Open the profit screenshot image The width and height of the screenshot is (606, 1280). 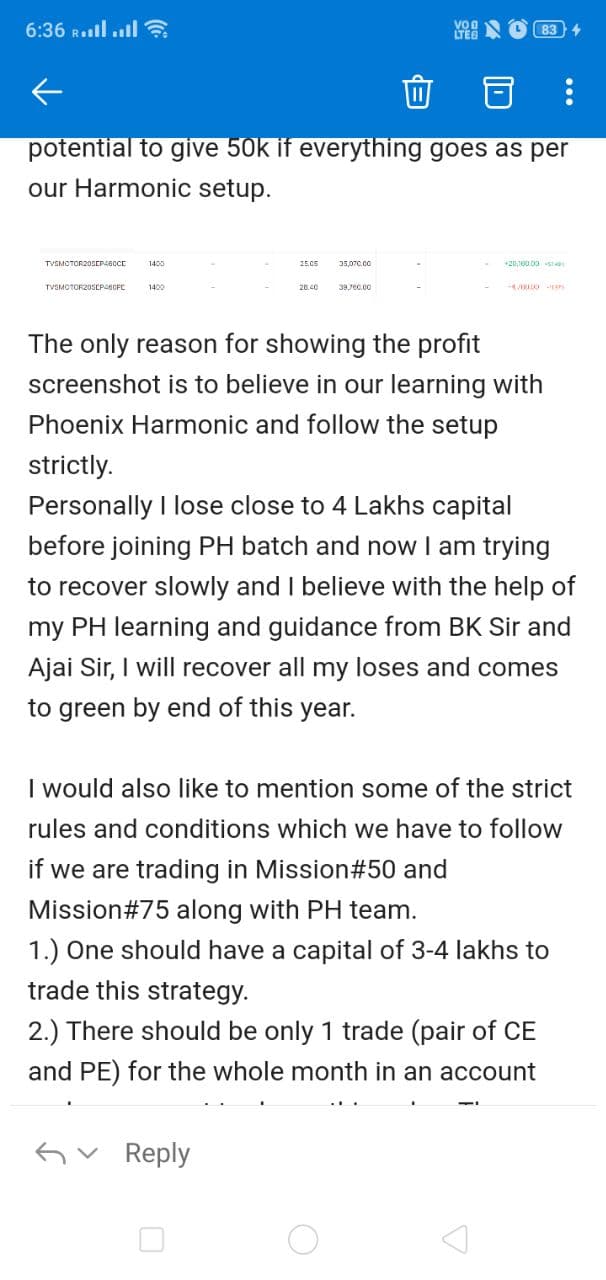pos(303,275)
